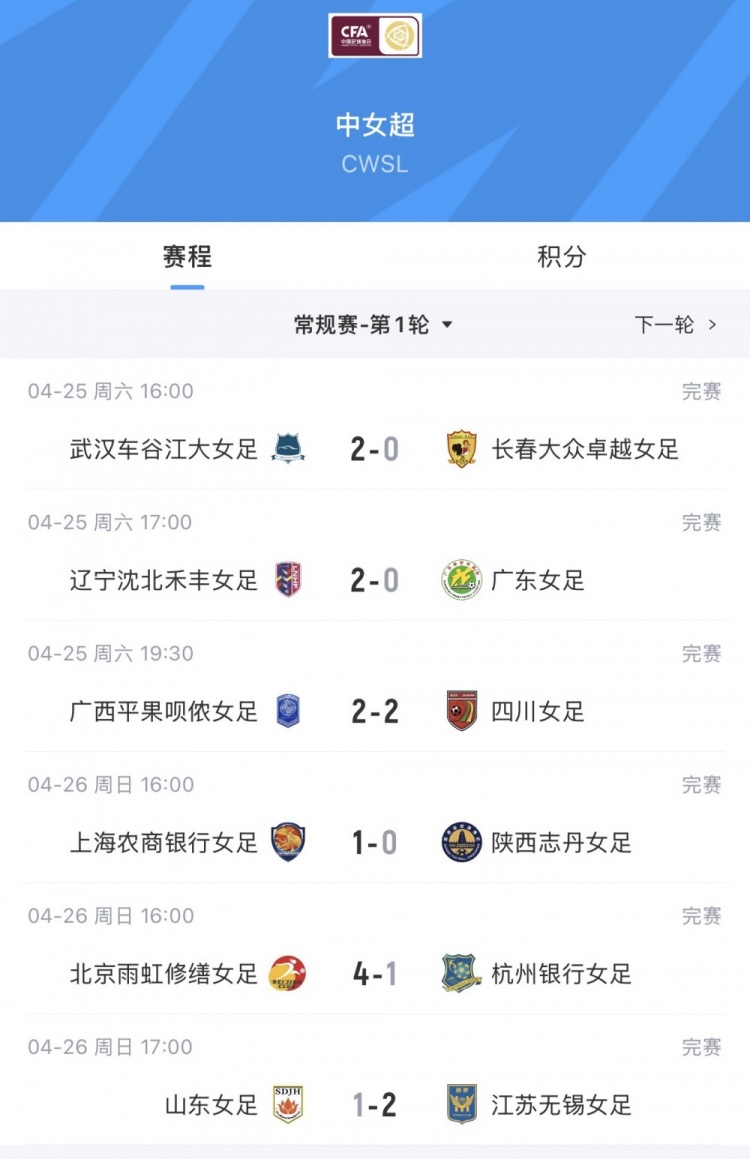
Task: Click the CFA league logo at the top
Action: pyautogui.click(x=375, y=34)
